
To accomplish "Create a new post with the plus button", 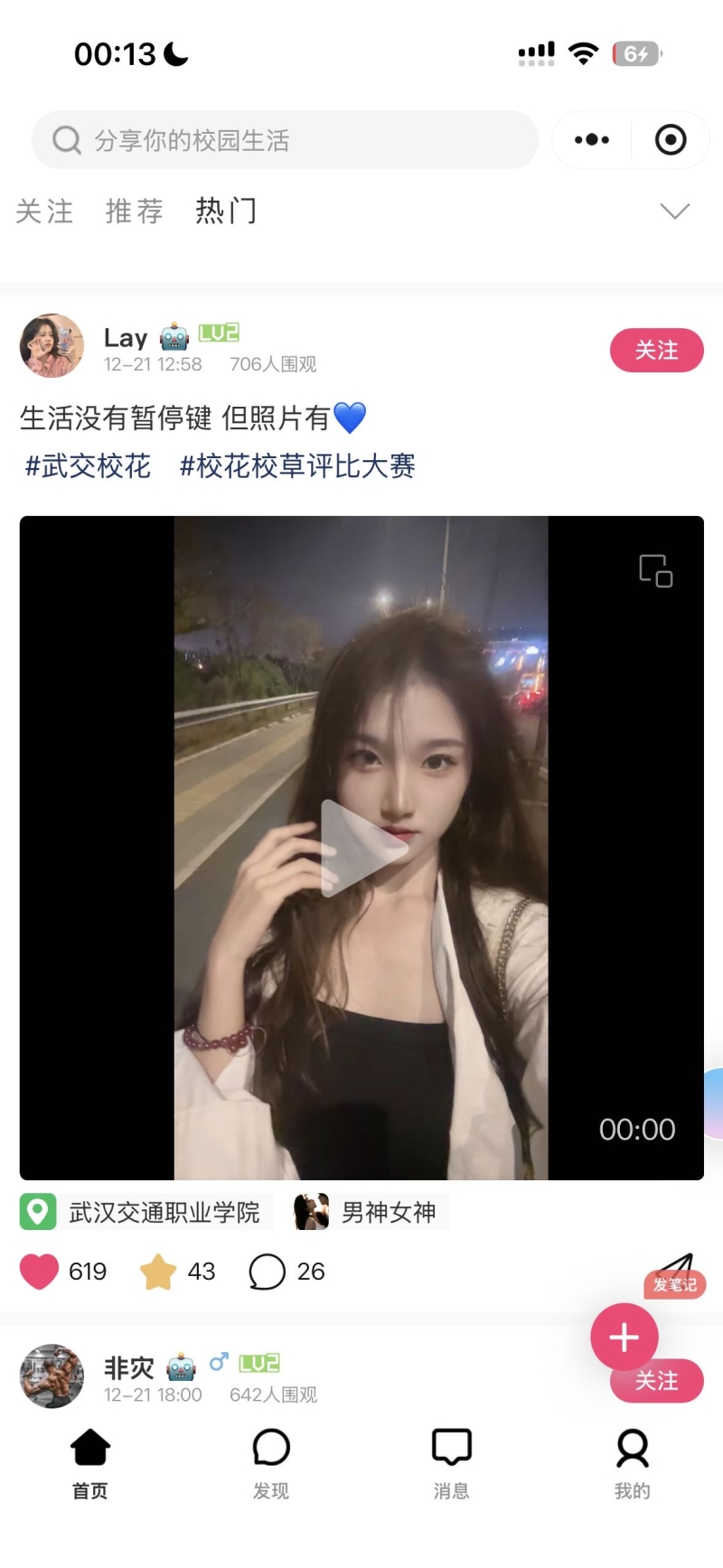I will 624,1337.
